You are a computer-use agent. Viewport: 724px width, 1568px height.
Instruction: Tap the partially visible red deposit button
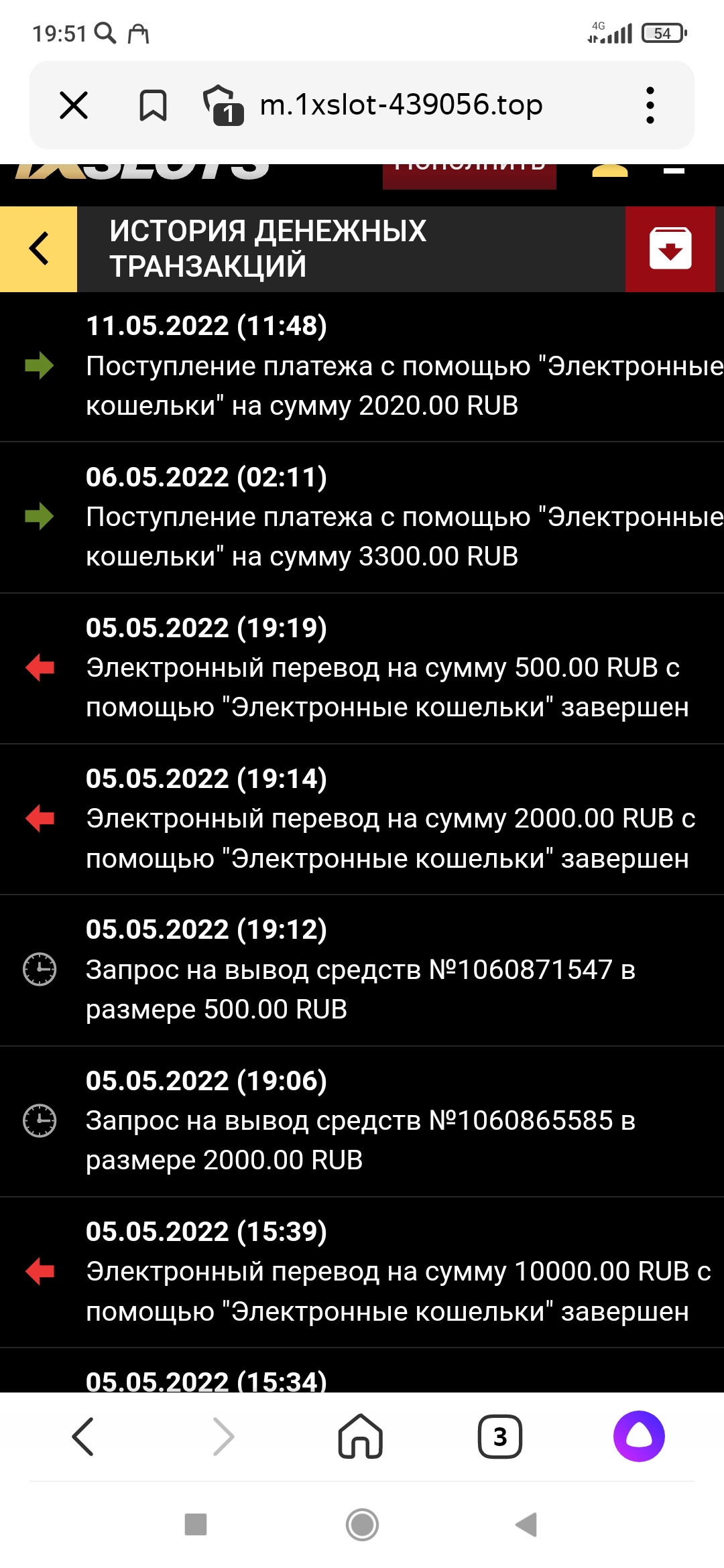click(x=469, y=176)
